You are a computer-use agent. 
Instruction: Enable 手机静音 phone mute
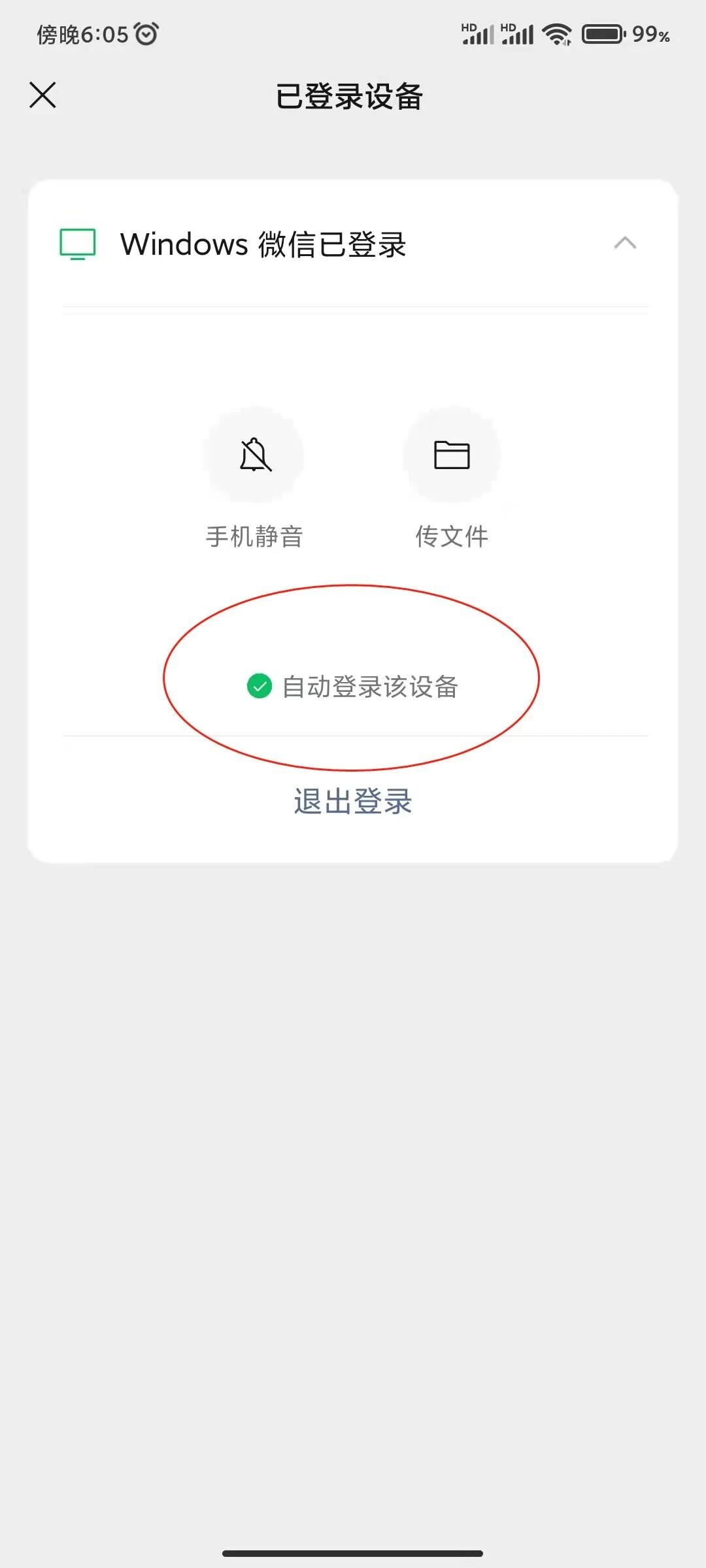click(254, 455)
